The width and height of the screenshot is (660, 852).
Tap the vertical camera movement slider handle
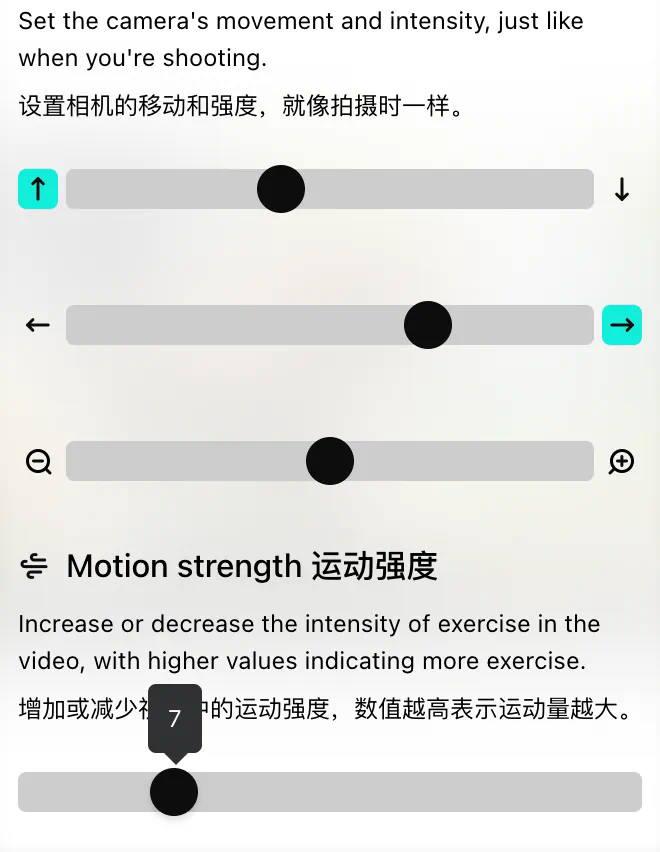pos(281,189)
